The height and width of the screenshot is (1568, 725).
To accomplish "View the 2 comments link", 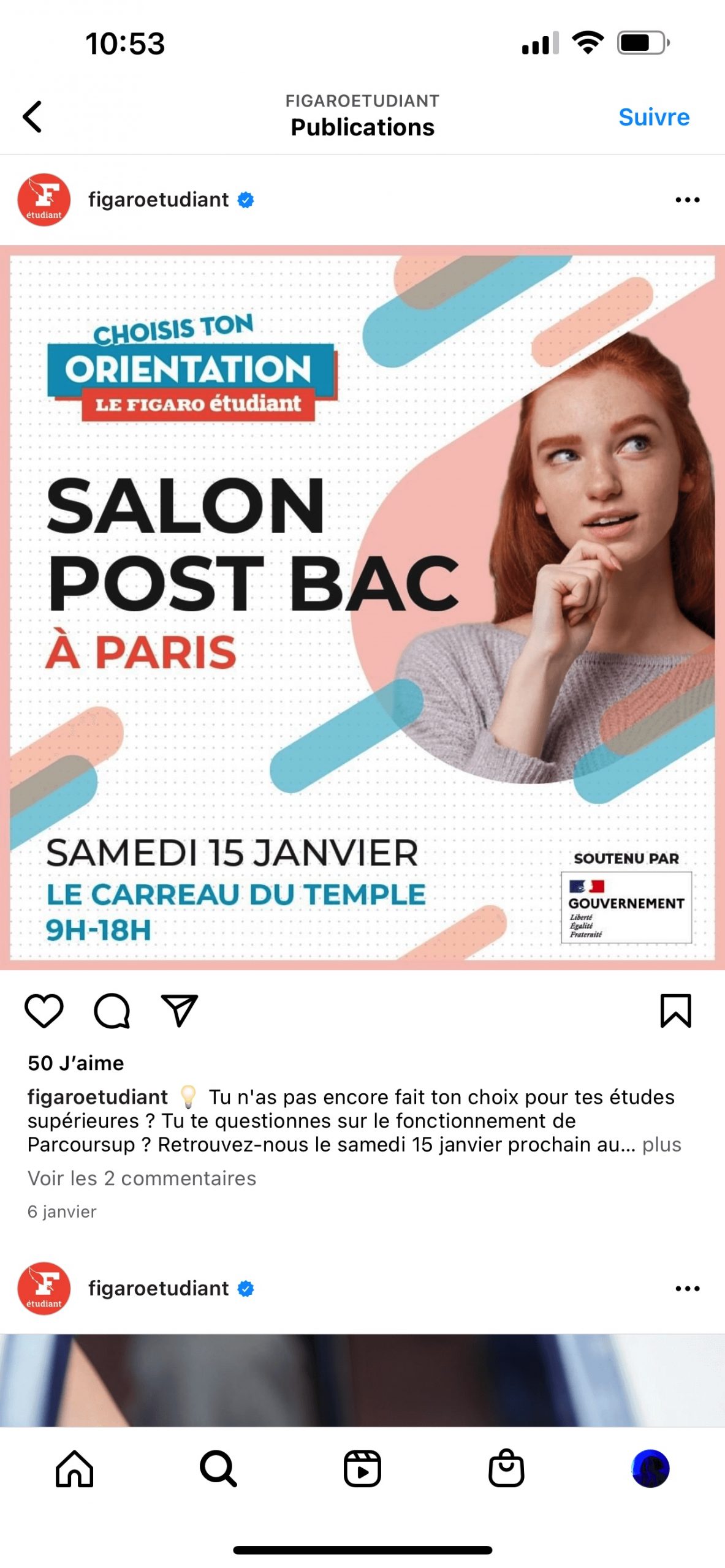I will (x=142, y=1178).
